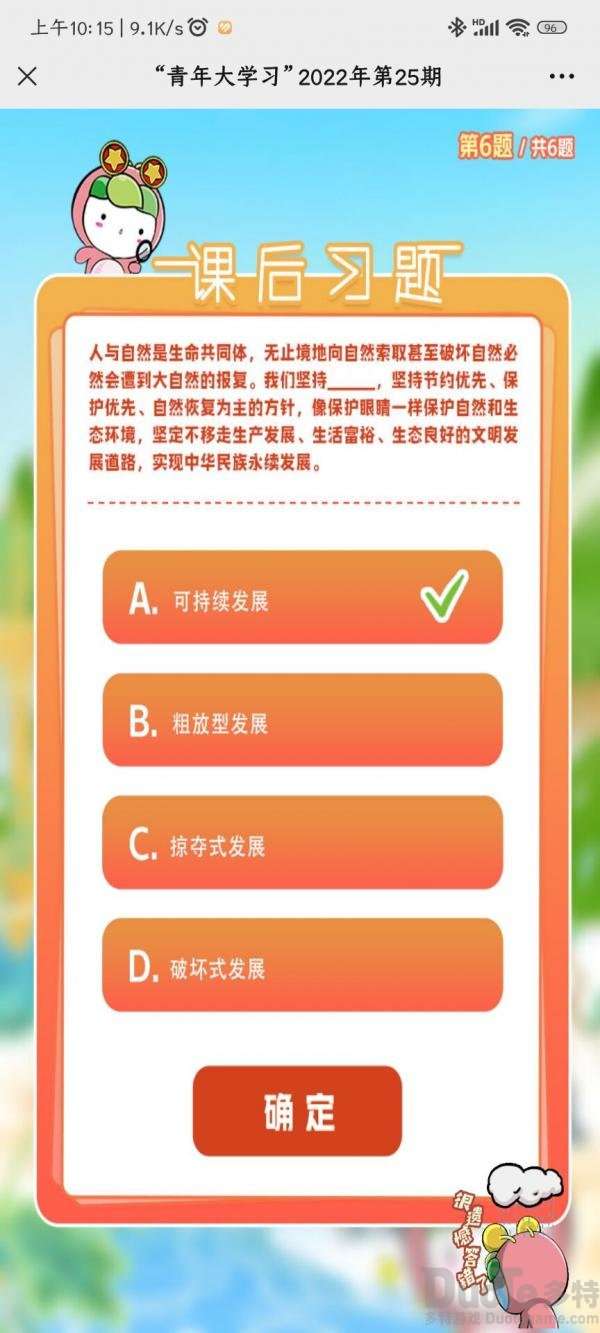This screenshot has height=1333, width=600.
Task: Close the 青年大学习 page
Action: pyautogui.click(x=28, y=76)
